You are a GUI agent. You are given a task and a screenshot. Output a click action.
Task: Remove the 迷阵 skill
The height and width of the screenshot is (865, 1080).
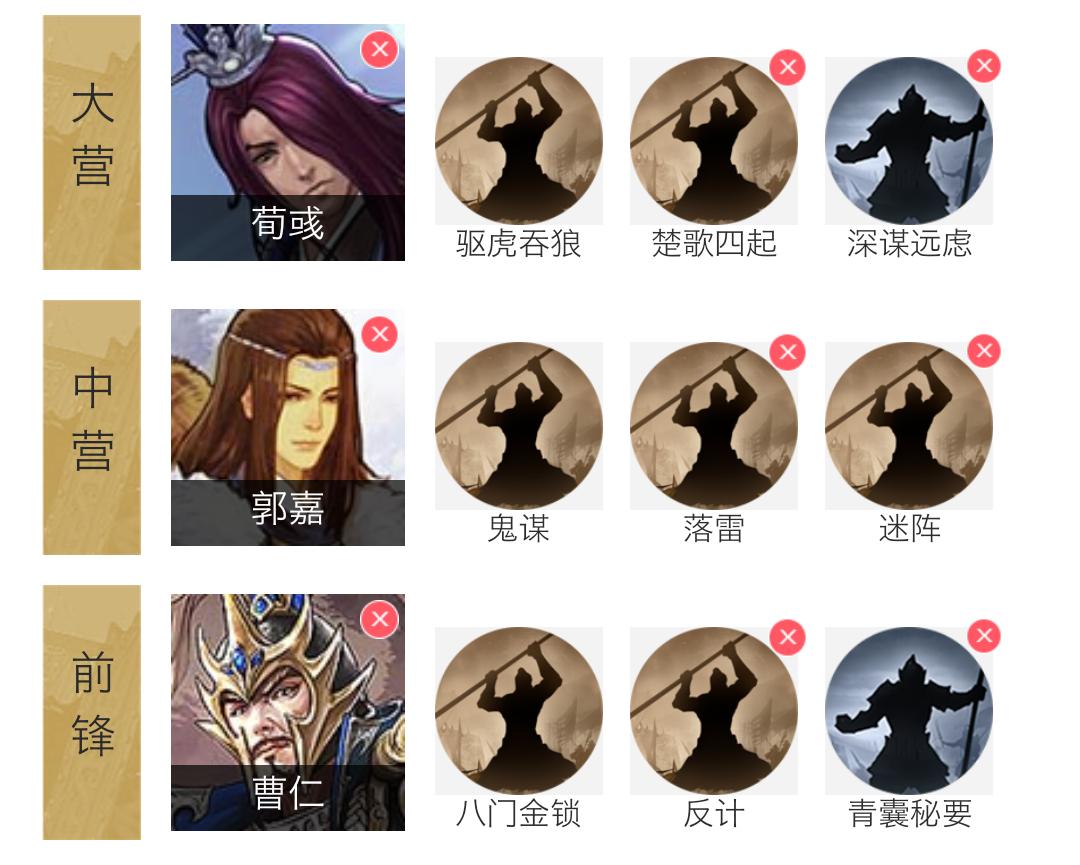point(984,350)
